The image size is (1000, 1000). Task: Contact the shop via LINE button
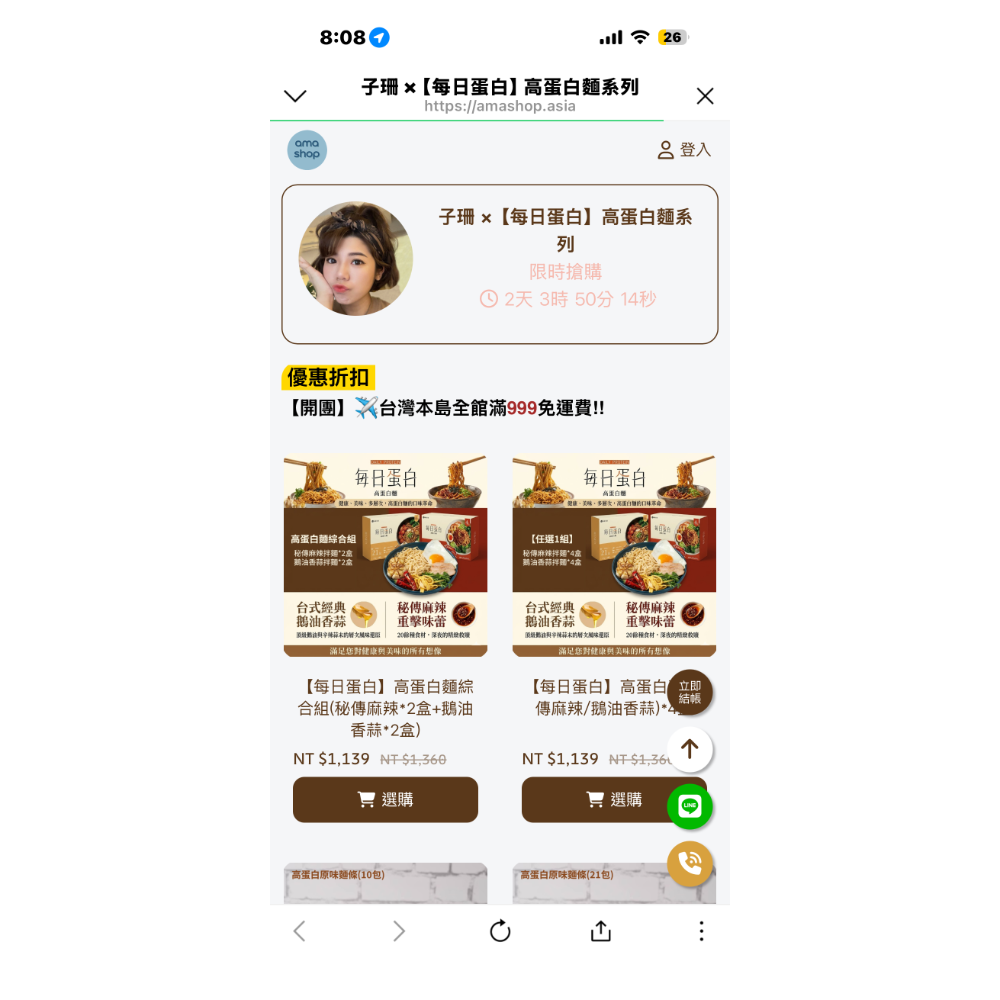[x=689, y=806]
